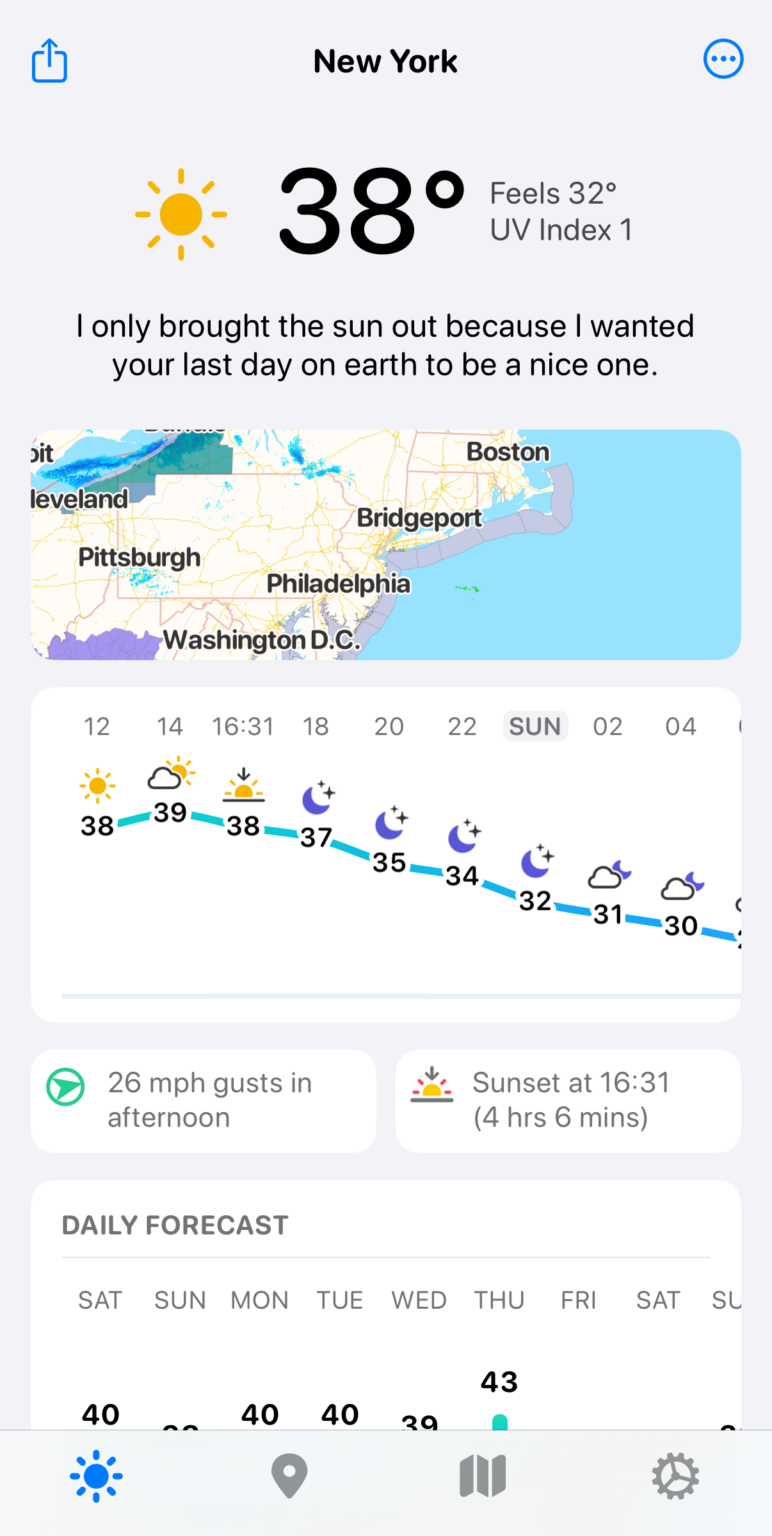The image size is (772, 1536).
Task: Select the wind gust icon in the gusts card
Action: coord(65,1085)
